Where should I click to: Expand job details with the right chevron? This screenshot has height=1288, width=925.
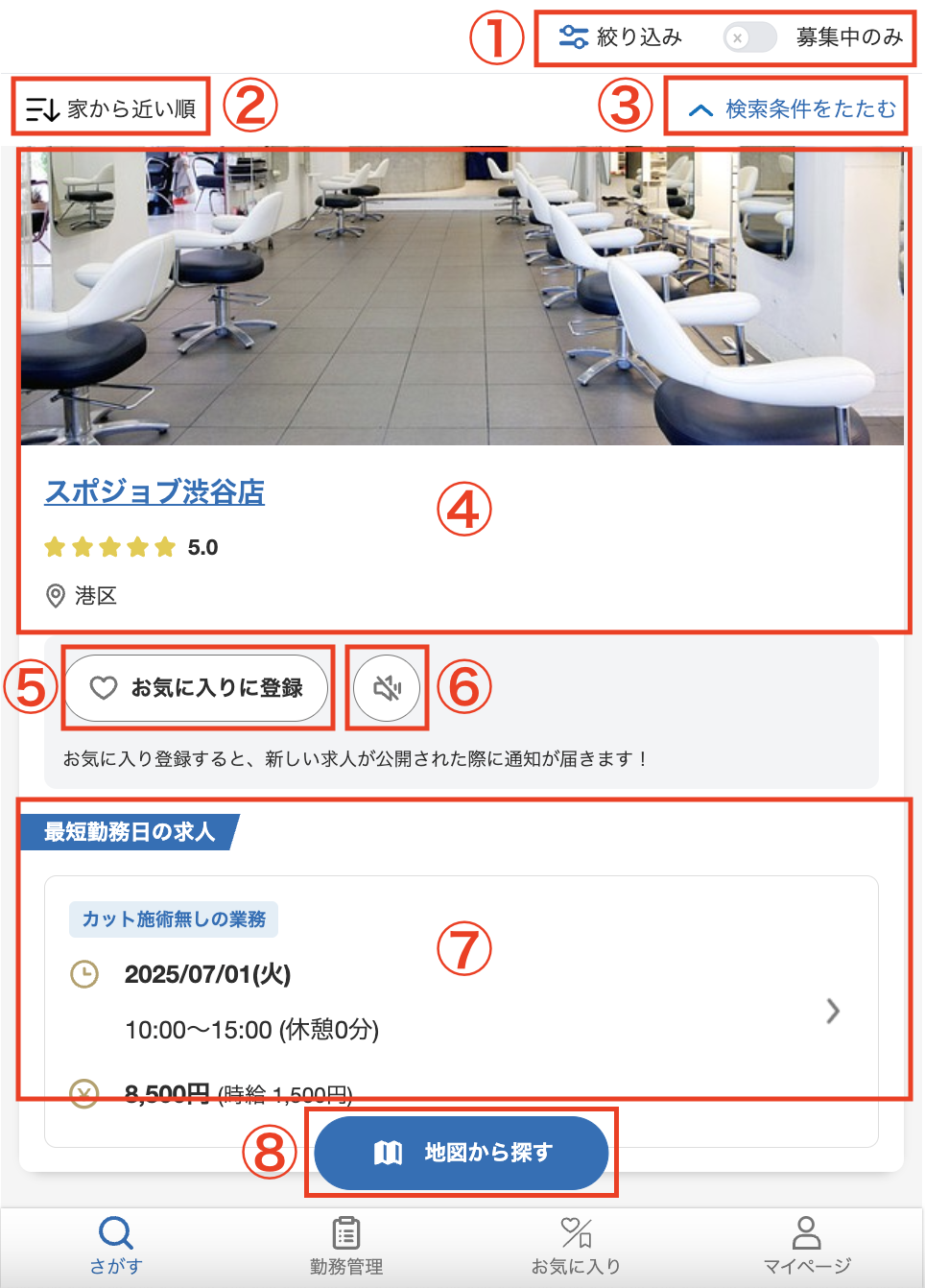[x=833, y=1011]
